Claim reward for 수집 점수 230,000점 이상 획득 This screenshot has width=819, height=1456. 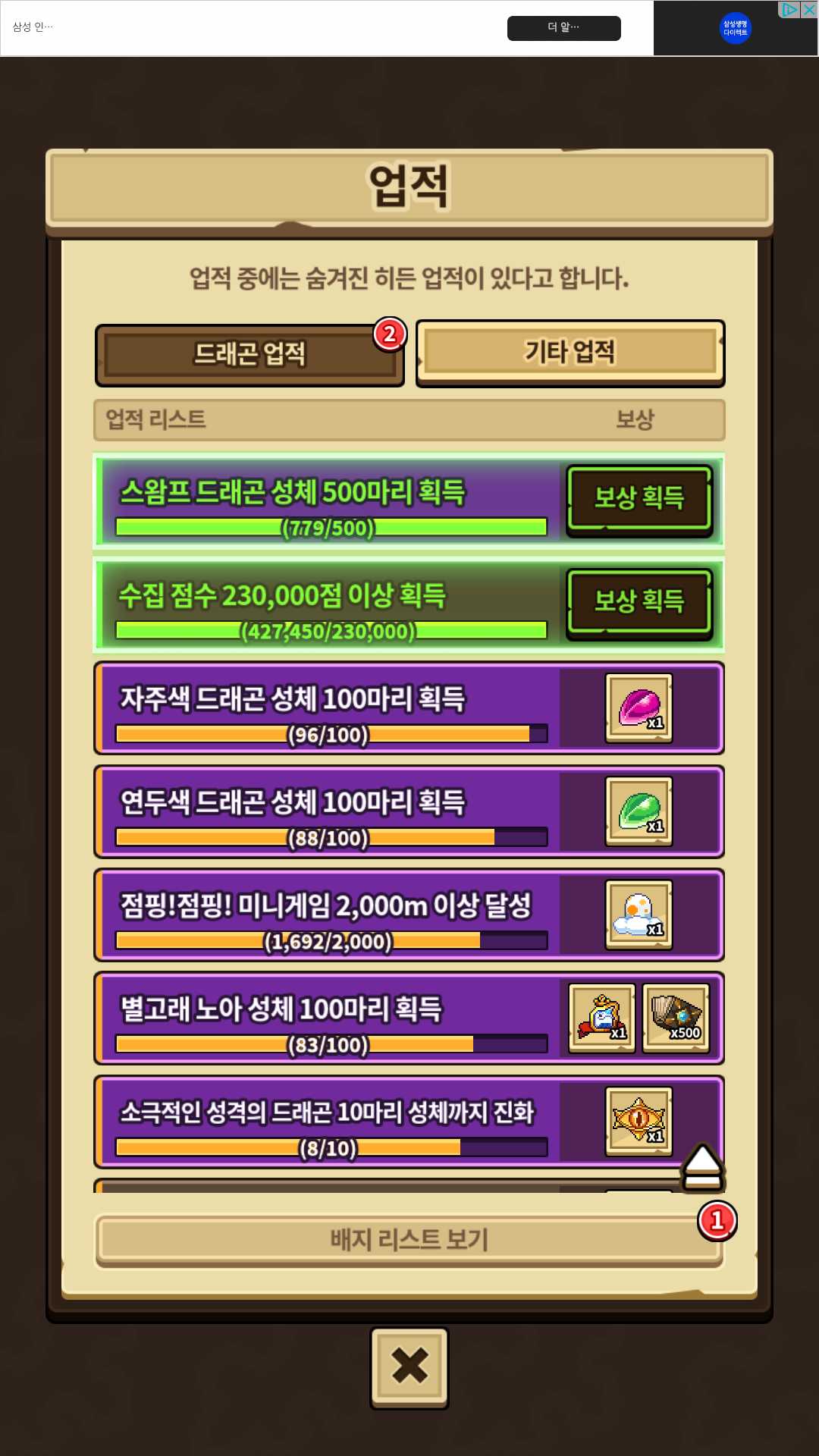(x=639, y=604)
